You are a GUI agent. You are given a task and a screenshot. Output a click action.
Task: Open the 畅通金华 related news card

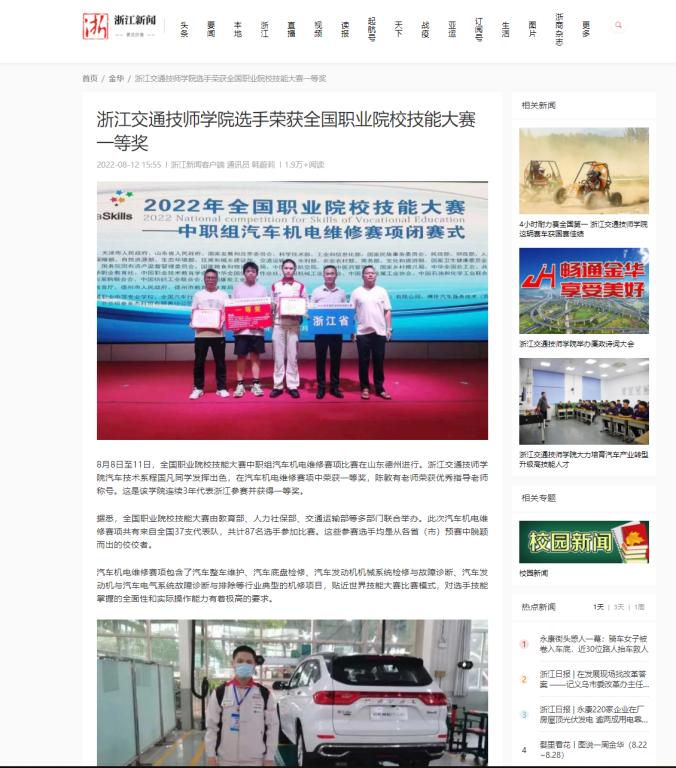tap(583, 290)
